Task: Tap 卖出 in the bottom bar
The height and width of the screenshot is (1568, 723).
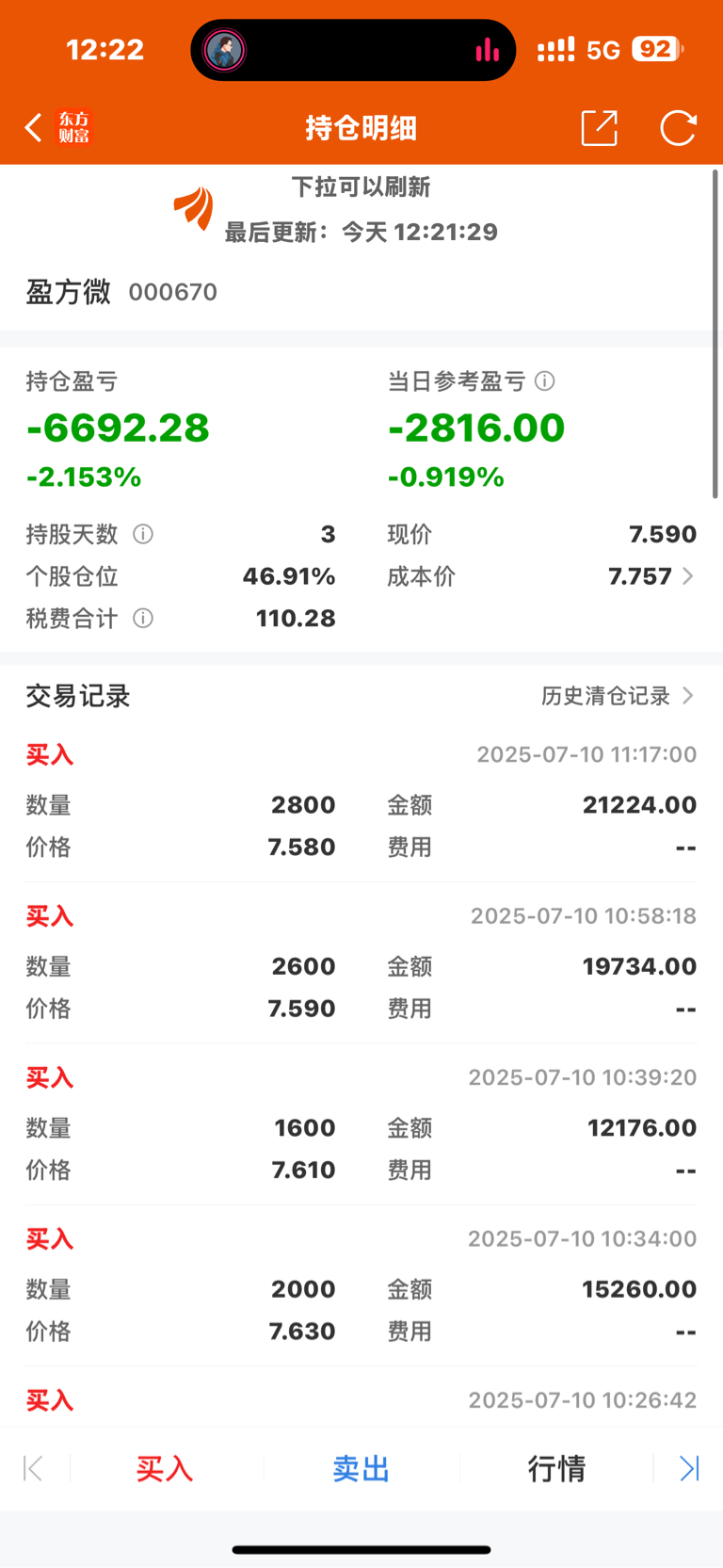Action: pyautogui.click(x=361, y=1468)
